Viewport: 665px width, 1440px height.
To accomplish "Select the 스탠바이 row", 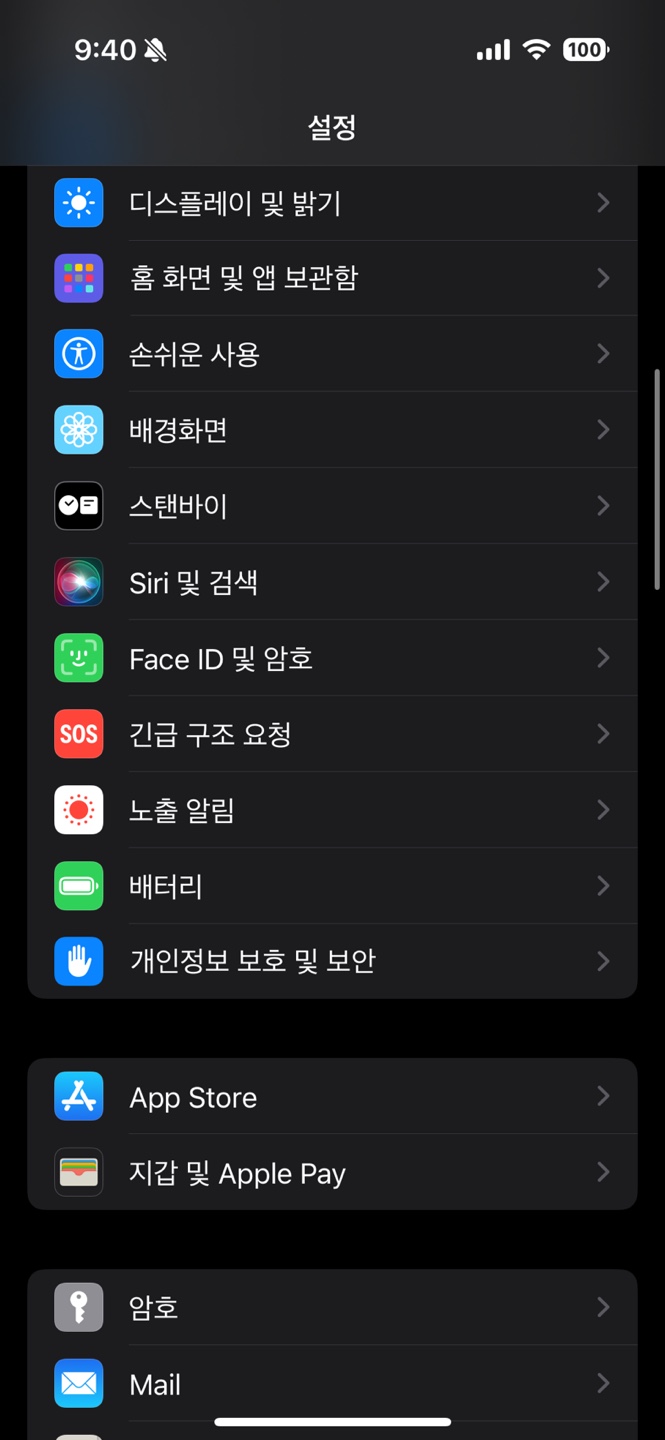I will pos(332,506).
